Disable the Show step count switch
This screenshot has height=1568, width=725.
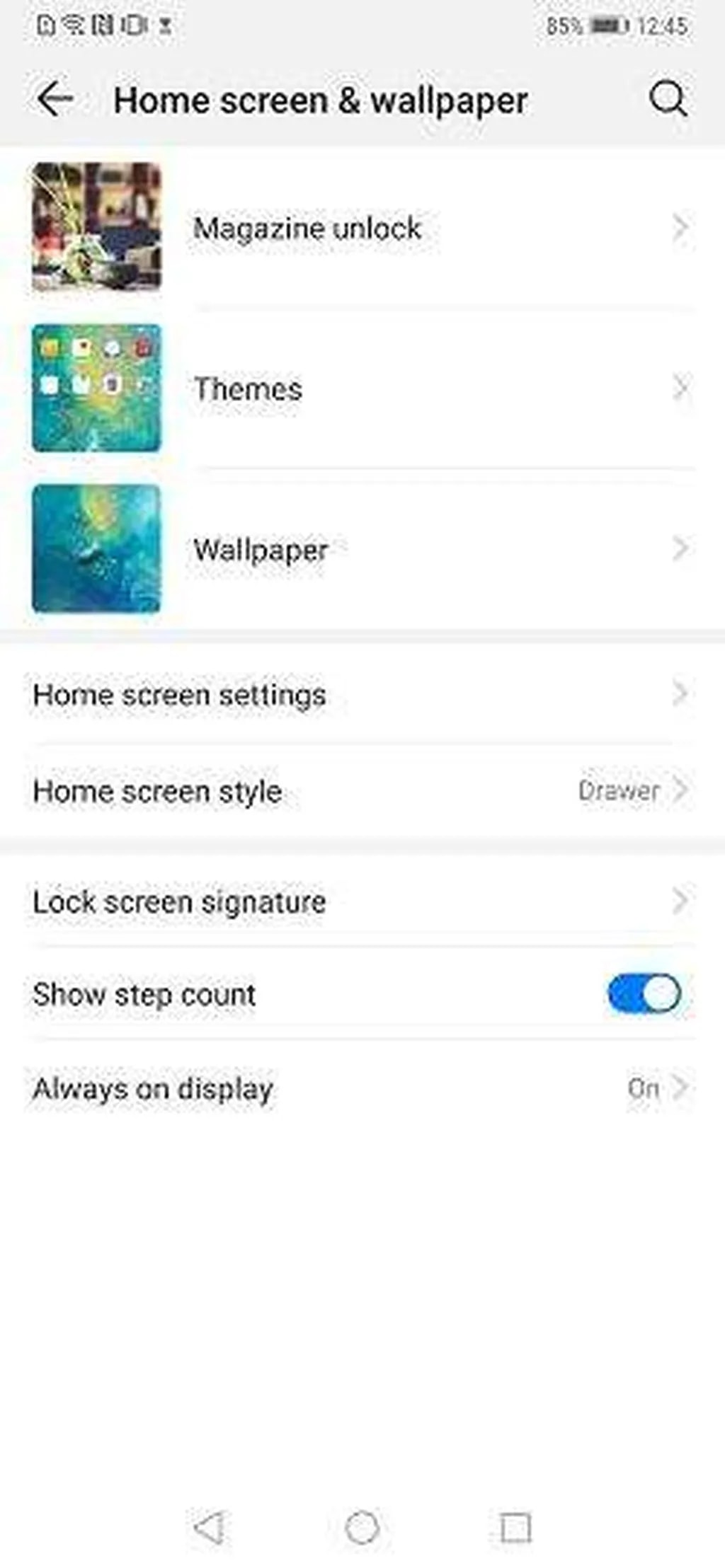point(644,993)
